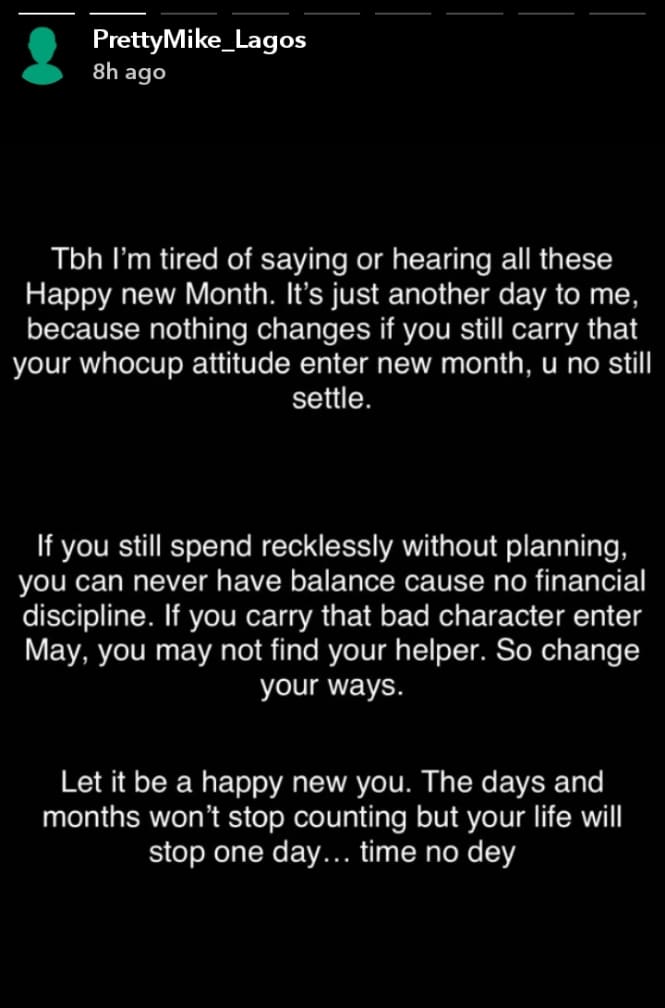
Task: Open PrettyMike_Lagos profile avatar
Action: (x=42, y=56)
